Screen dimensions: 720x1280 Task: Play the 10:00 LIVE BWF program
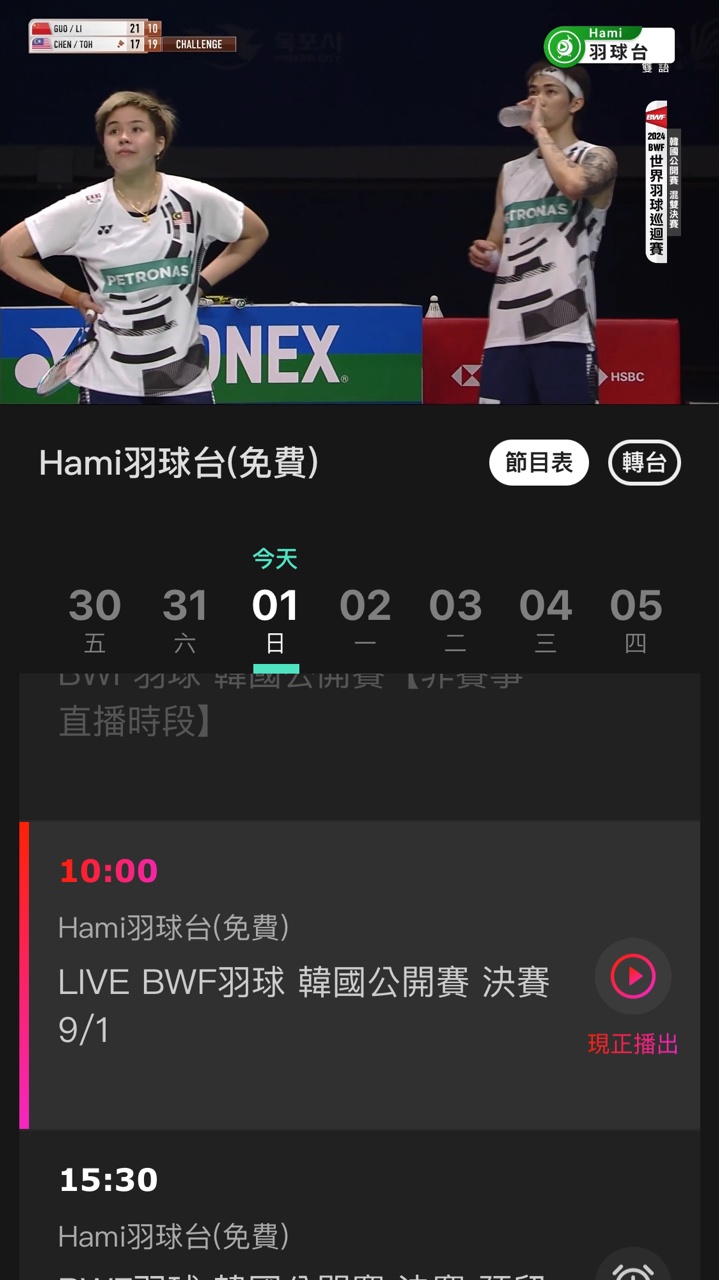(x=633, y=976)
